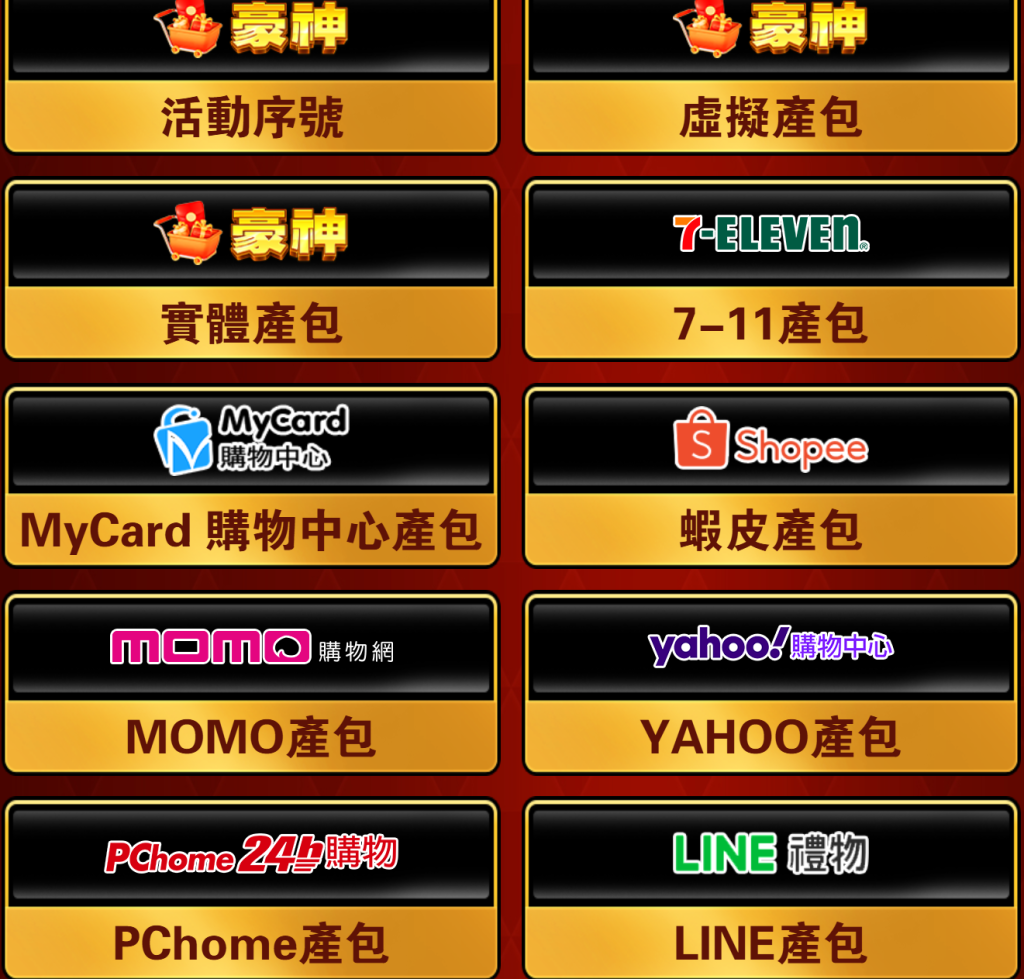The height and width of the screenshot is (979, 1024).
Task: Choose the 實體產包 card
Action: [251, 270]
